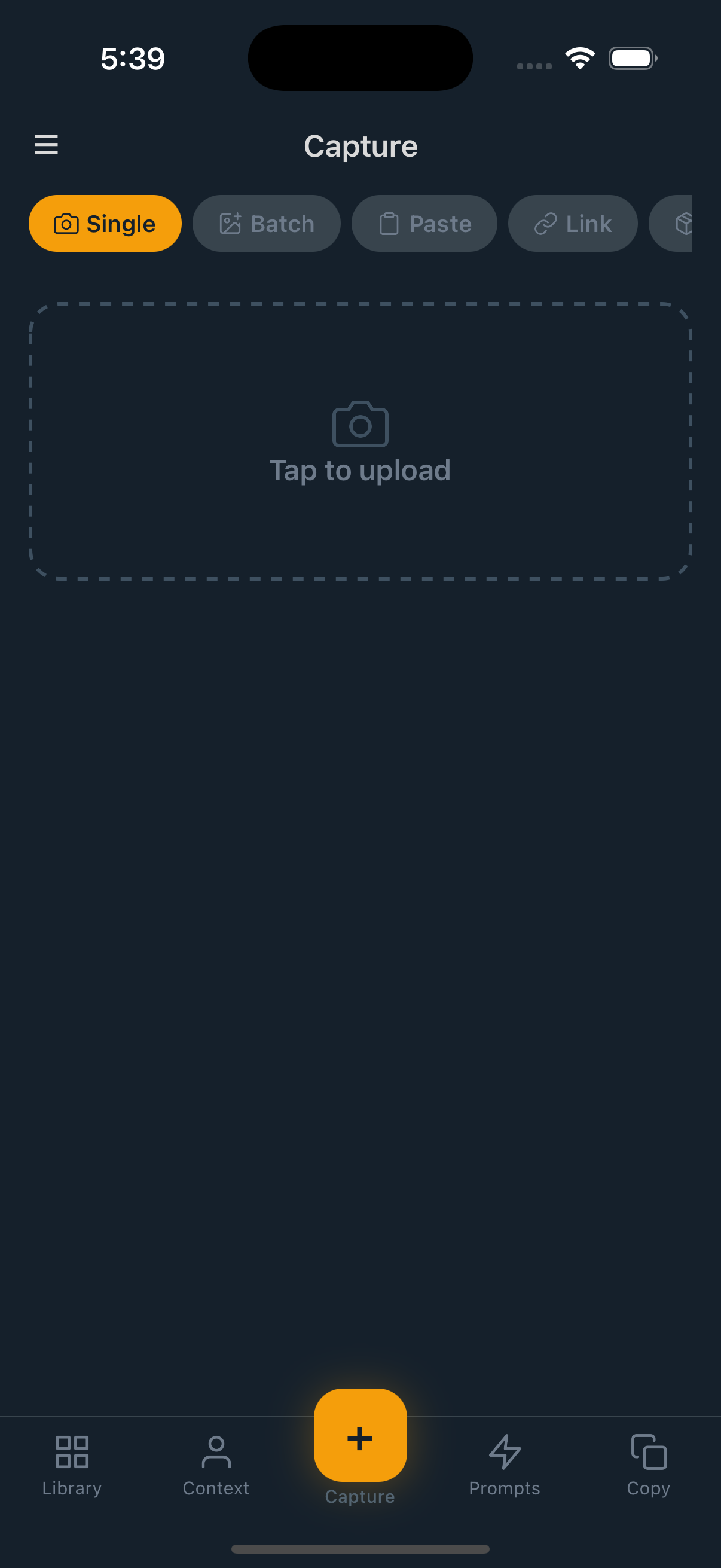The image size is (721, 1568).
Task: Open the hamburger menu
Action: pyautogui.click(x=45, y=145)
